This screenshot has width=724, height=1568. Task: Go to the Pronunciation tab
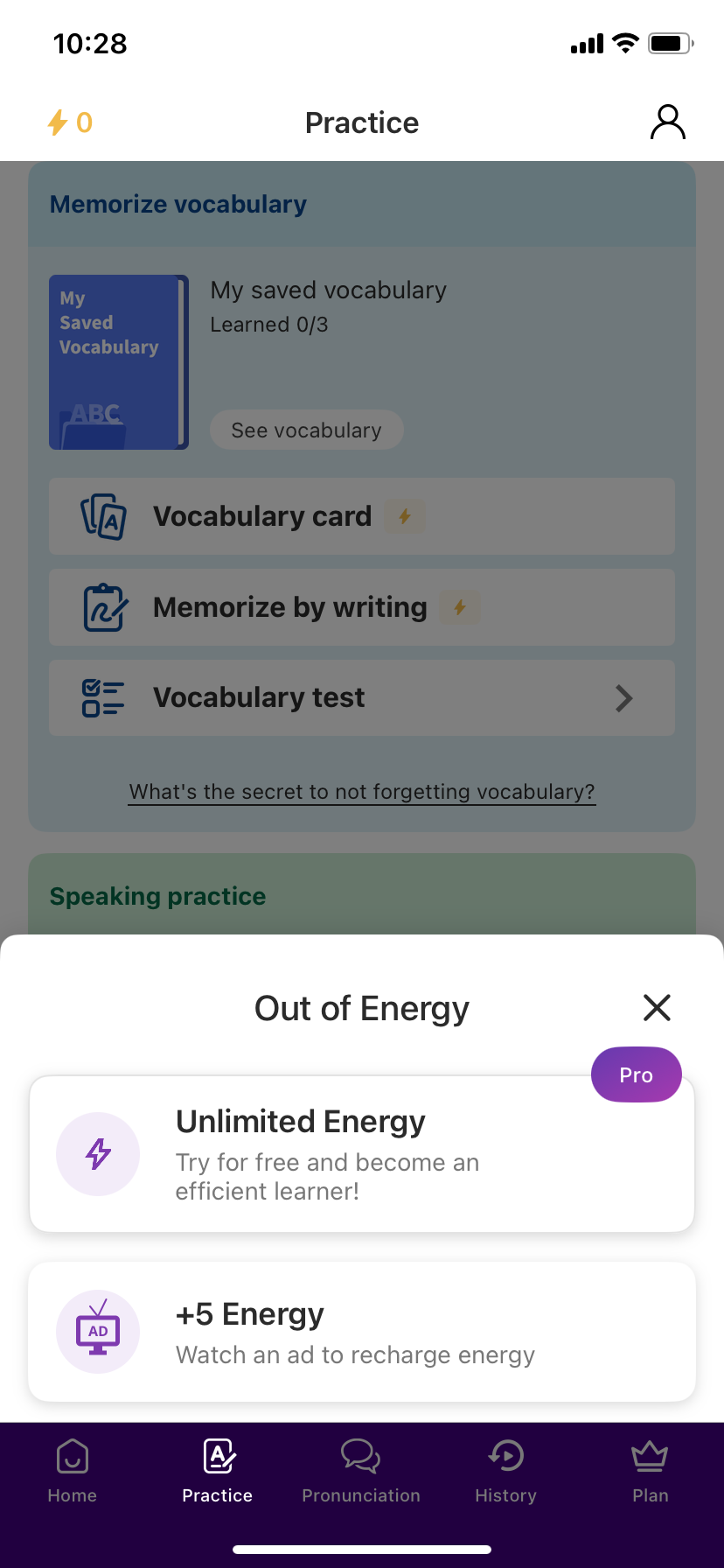(361, 1471)
